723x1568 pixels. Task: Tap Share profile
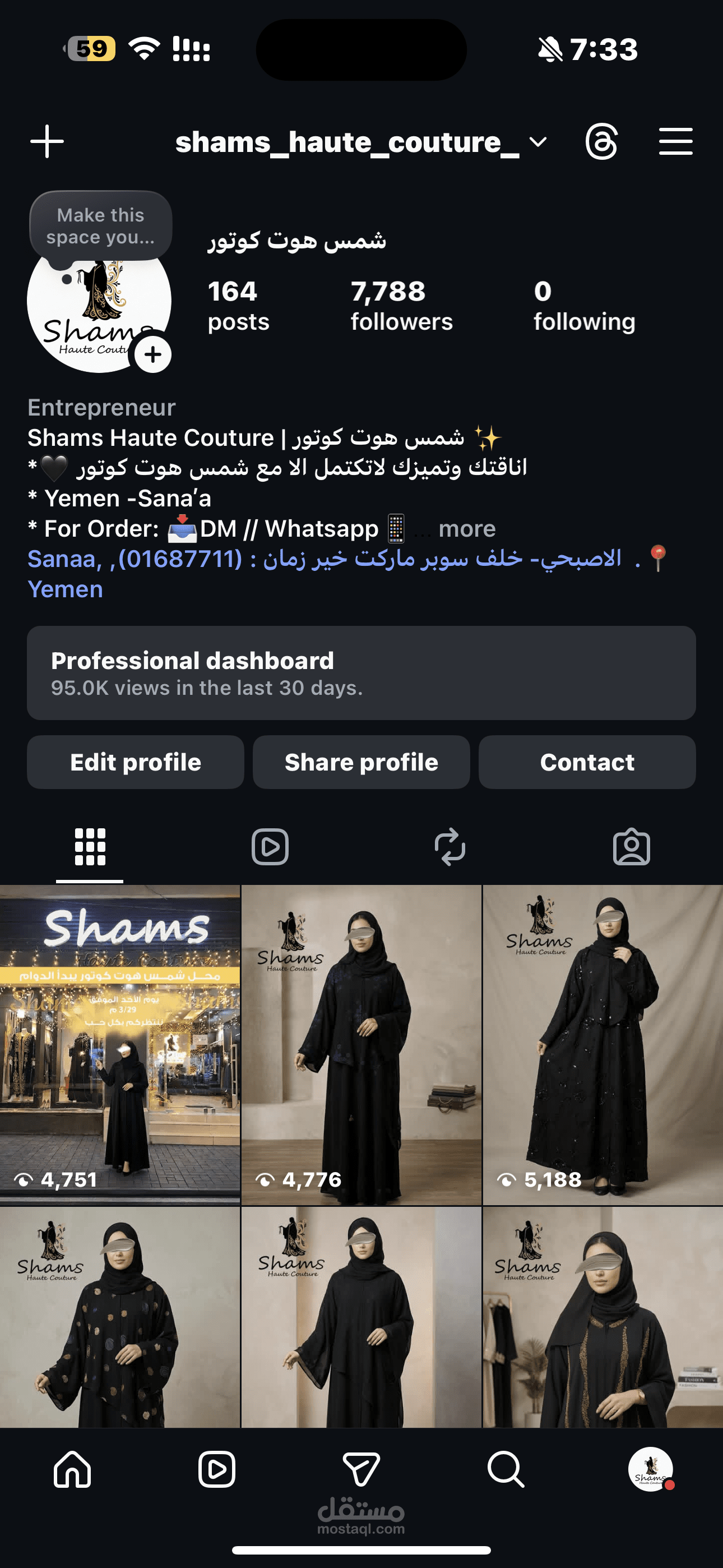click(361, 762)
